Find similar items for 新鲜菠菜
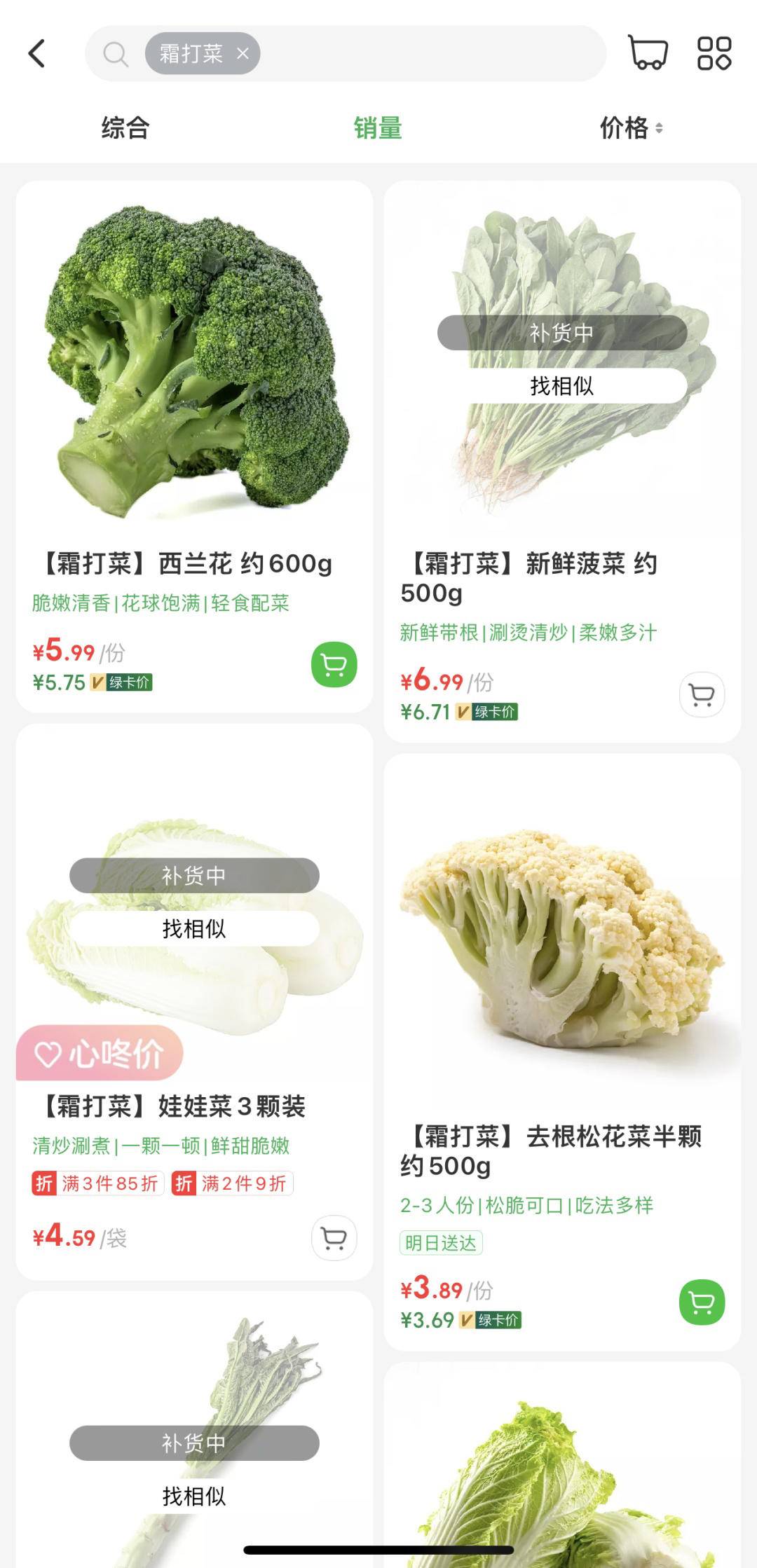757x1568 pixels. [x=562, y=386]
